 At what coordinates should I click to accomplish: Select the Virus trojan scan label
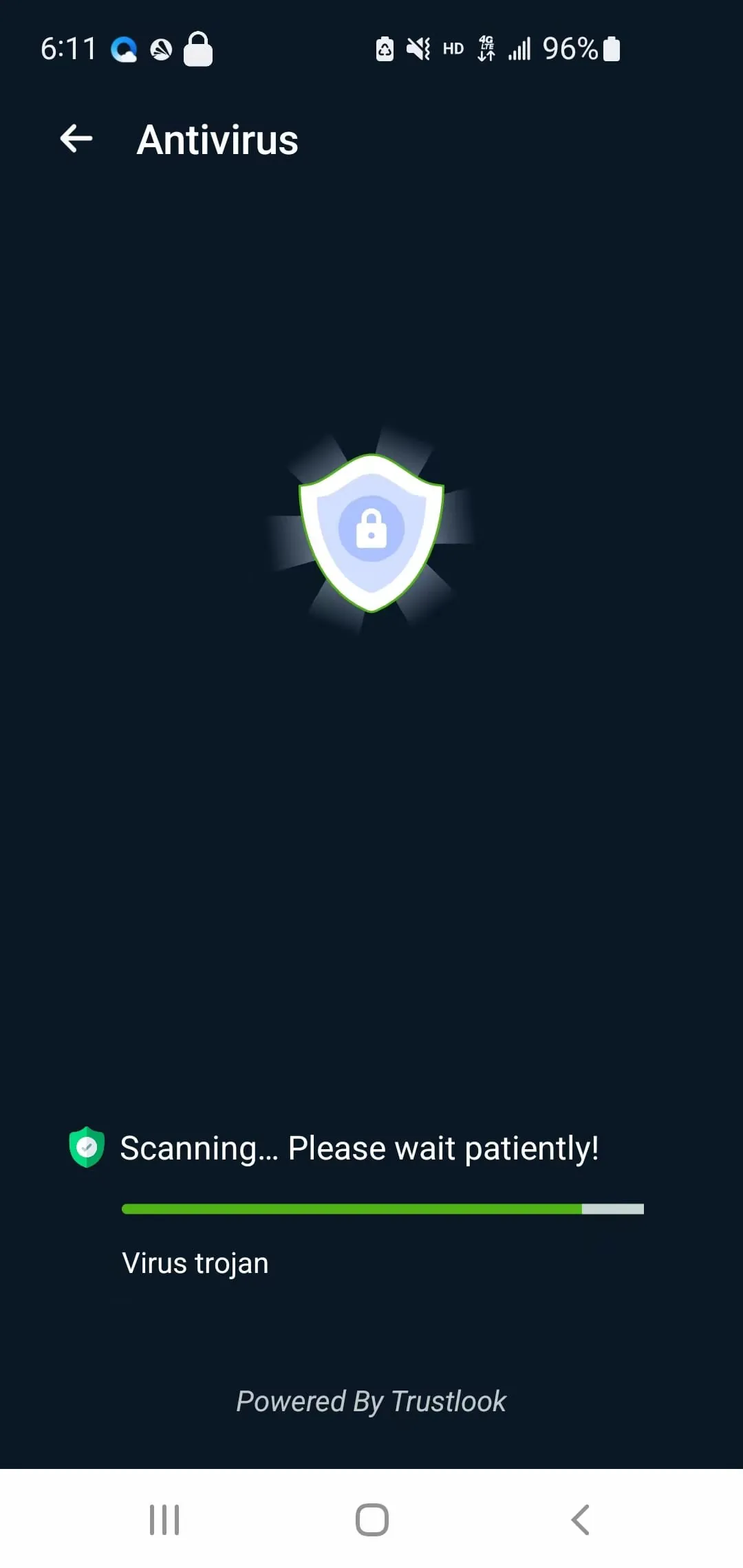click(x=195, y=1263)
